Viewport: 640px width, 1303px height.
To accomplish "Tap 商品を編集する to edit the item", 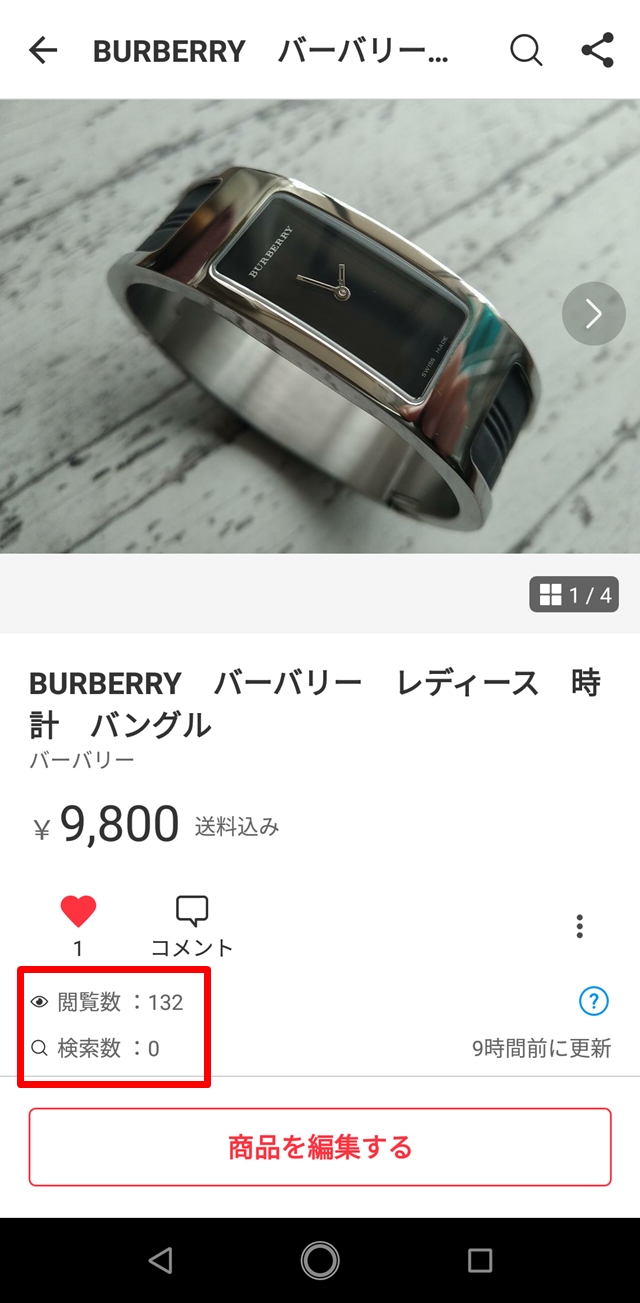I will [x=320, y=1146].
